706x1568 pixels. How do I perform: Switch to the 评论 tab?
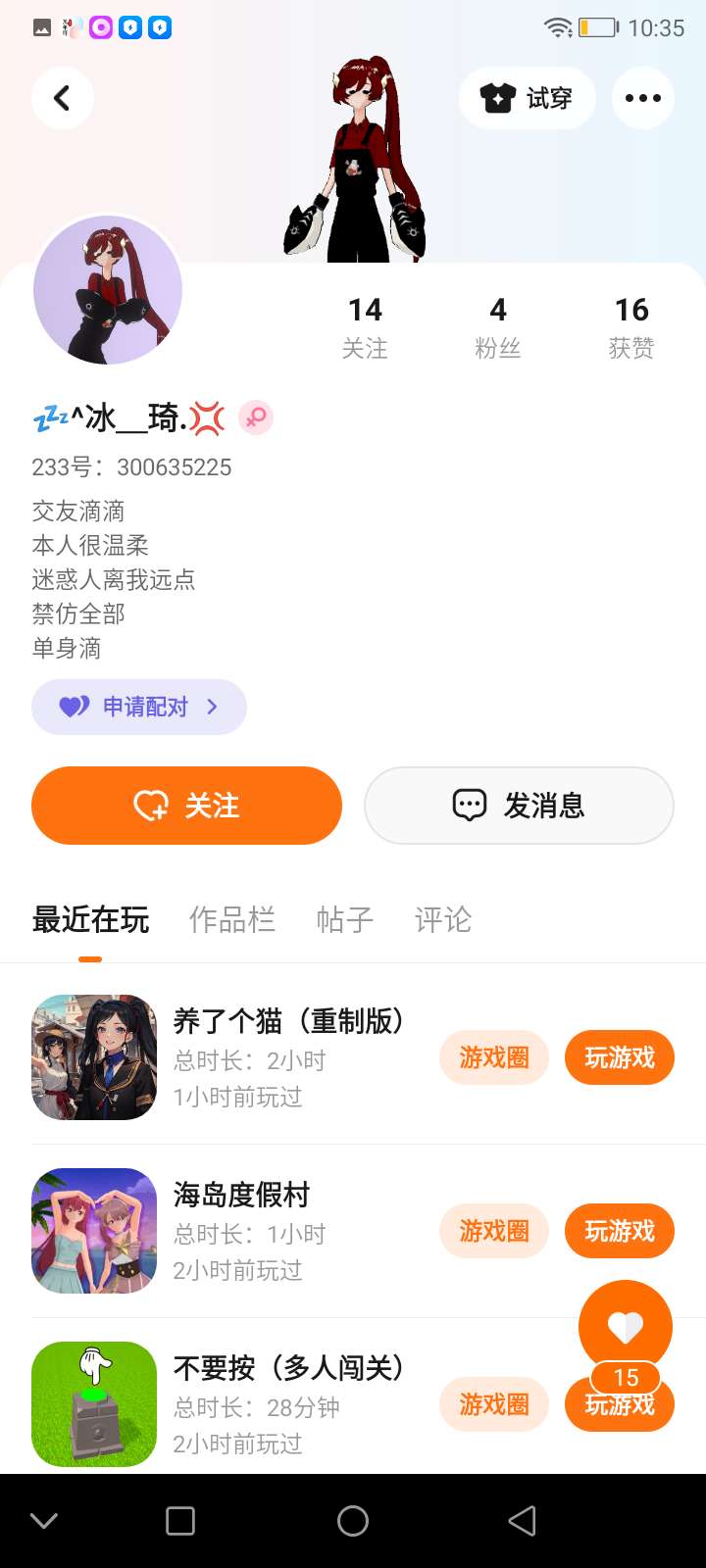click(443, 919)
